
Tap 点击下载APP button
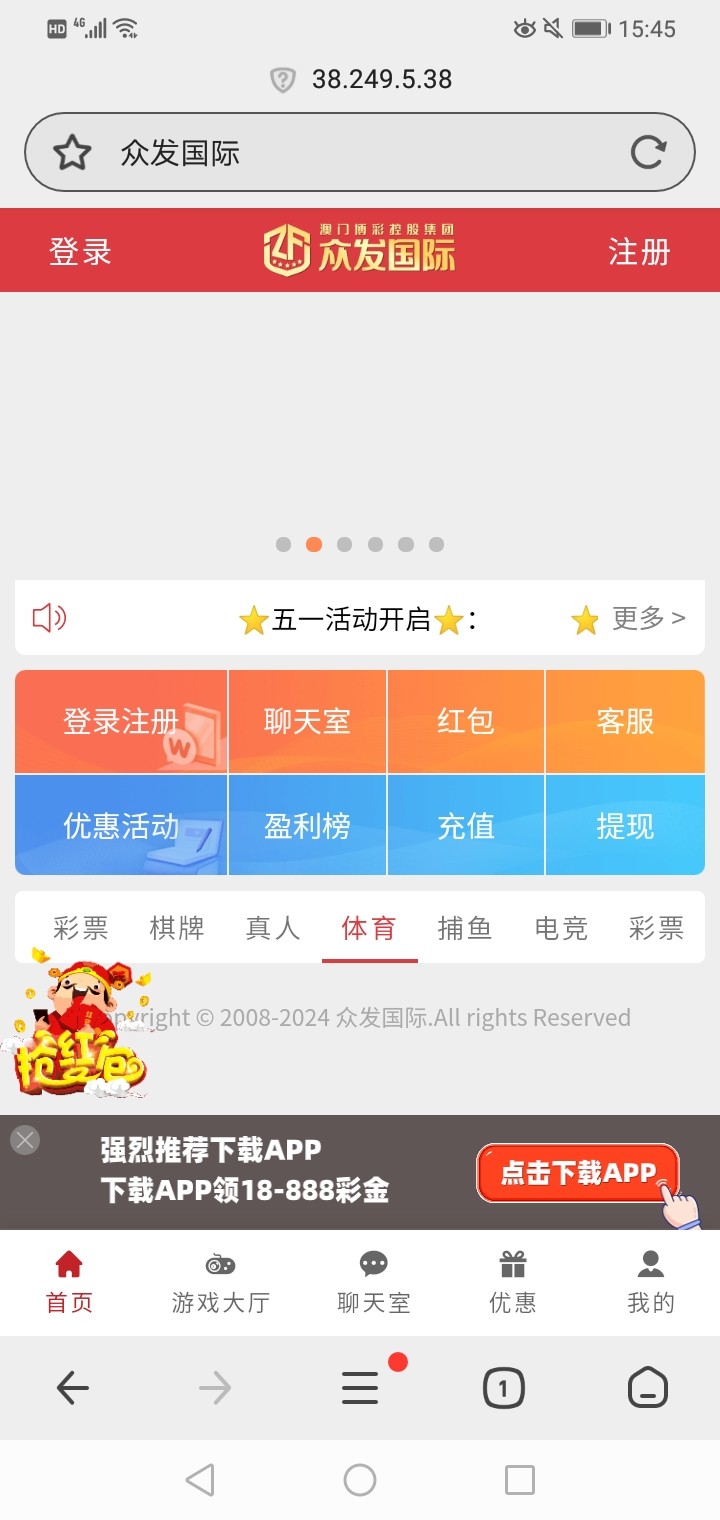tap(578, 1172)
